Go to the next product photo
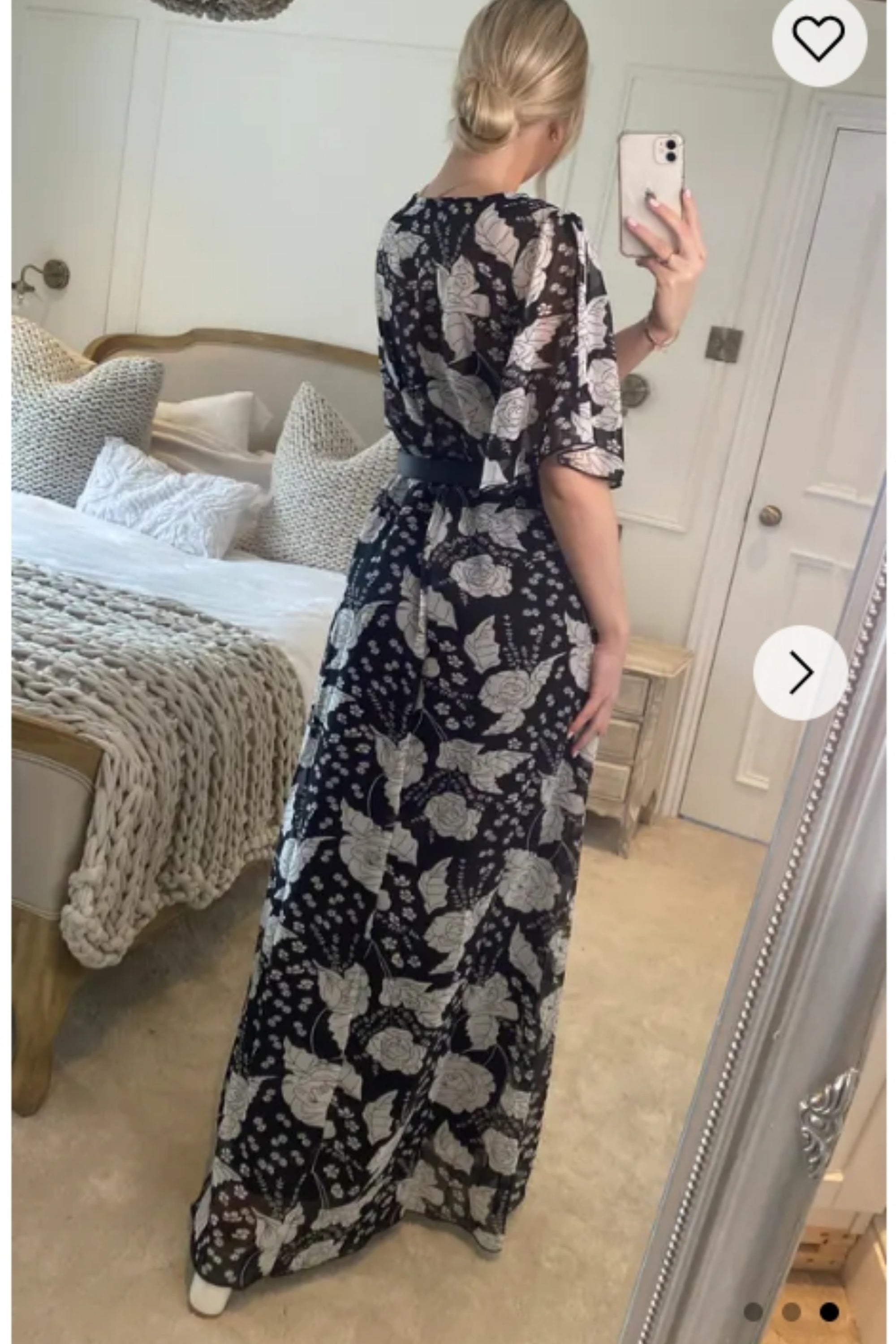896x1344 pixels. coord(800,672)
